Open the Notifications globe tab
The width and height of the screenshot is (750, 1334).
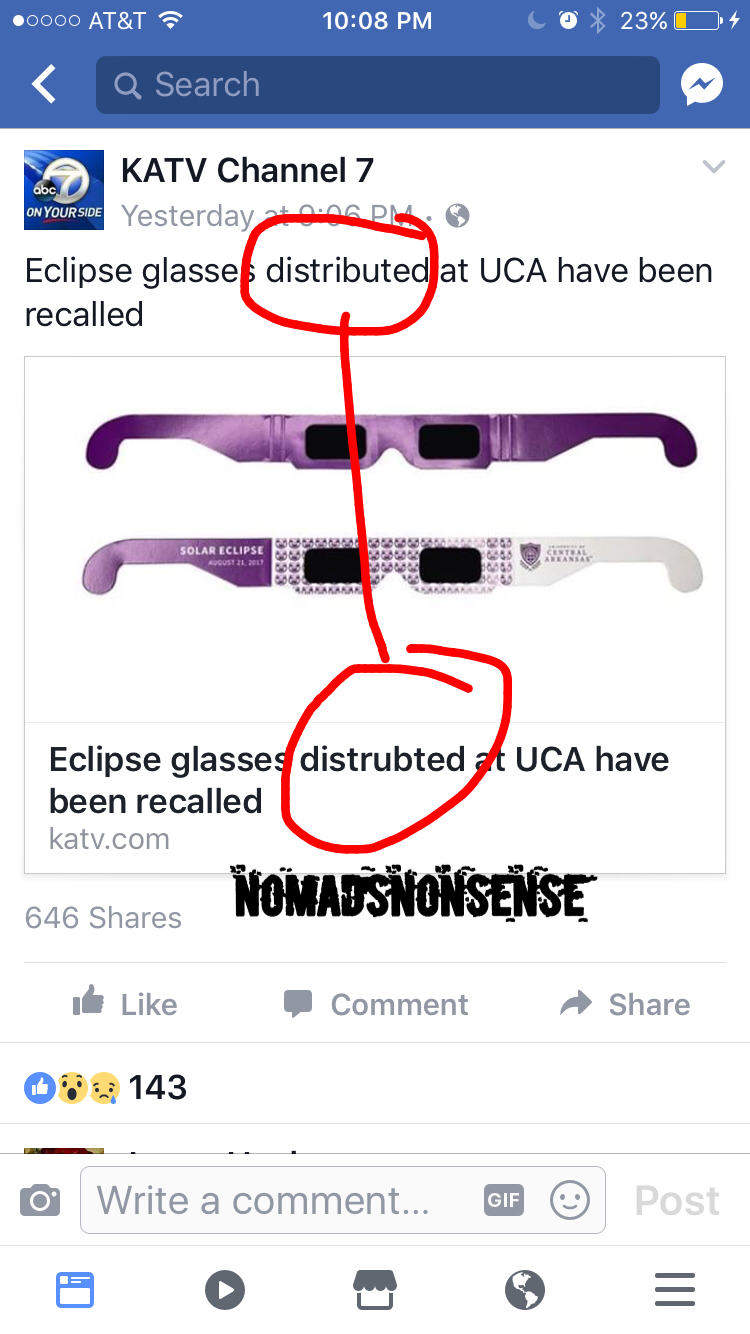click(x=525, y=1289)
